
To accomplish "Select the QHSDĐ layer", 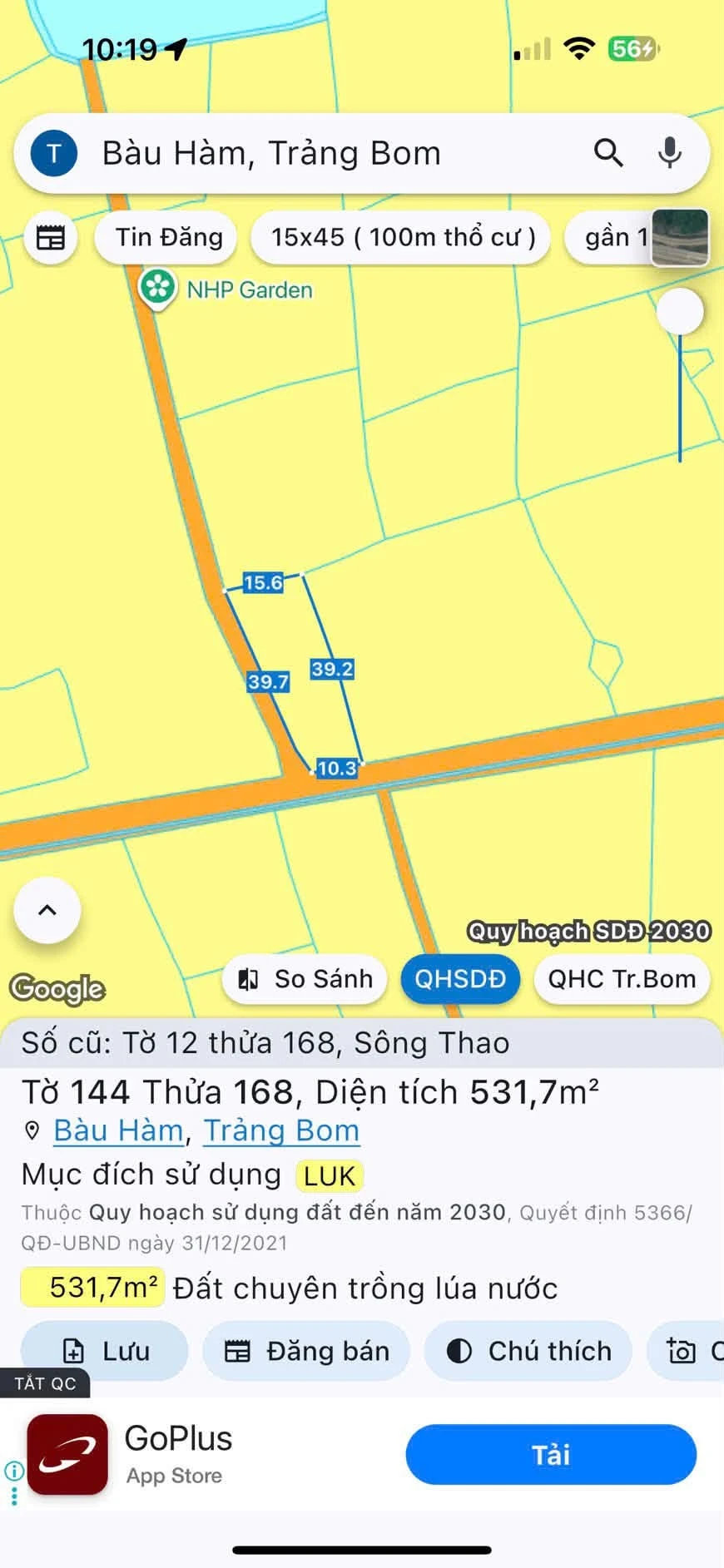I will tap(460, 979).
